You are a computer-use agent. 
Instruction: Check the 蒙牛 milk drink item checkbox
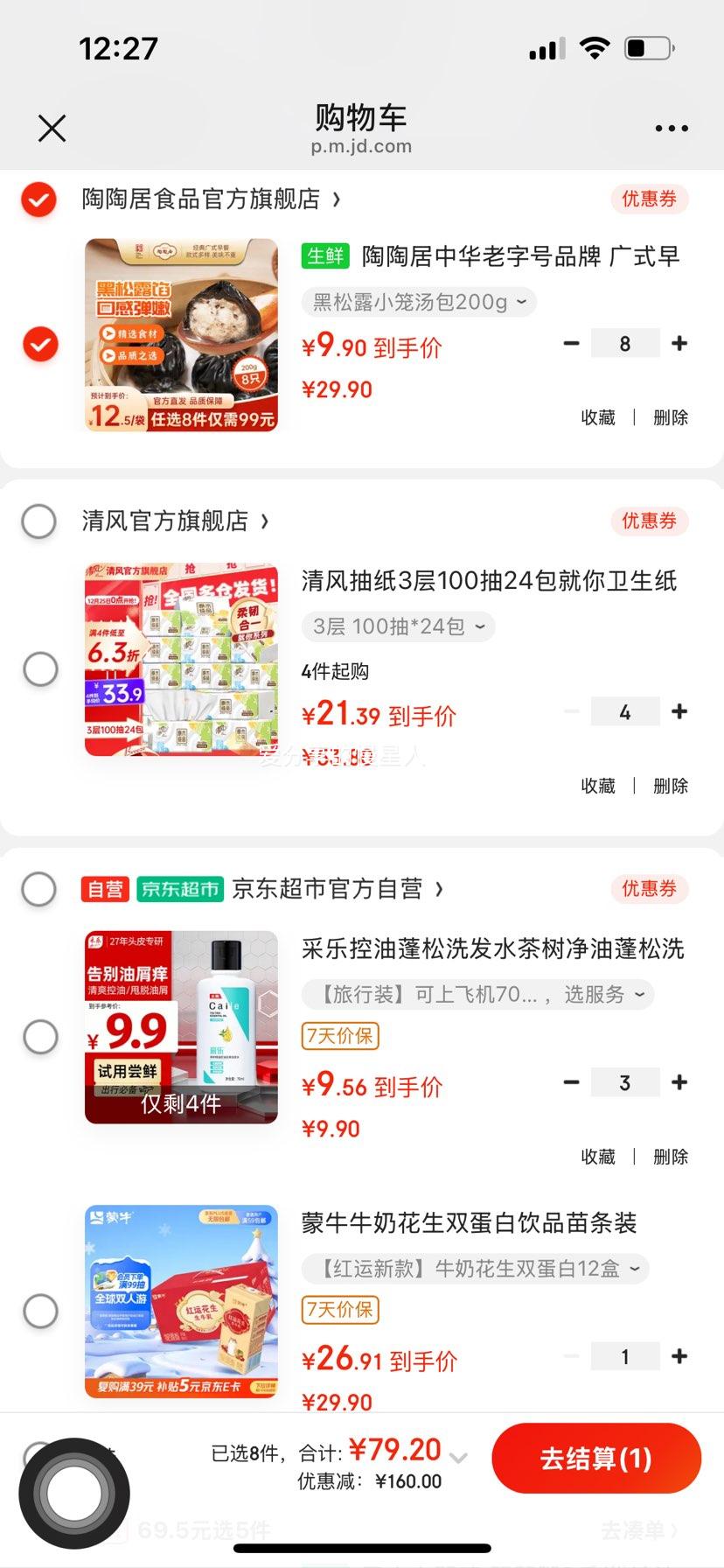point(38,1310)
